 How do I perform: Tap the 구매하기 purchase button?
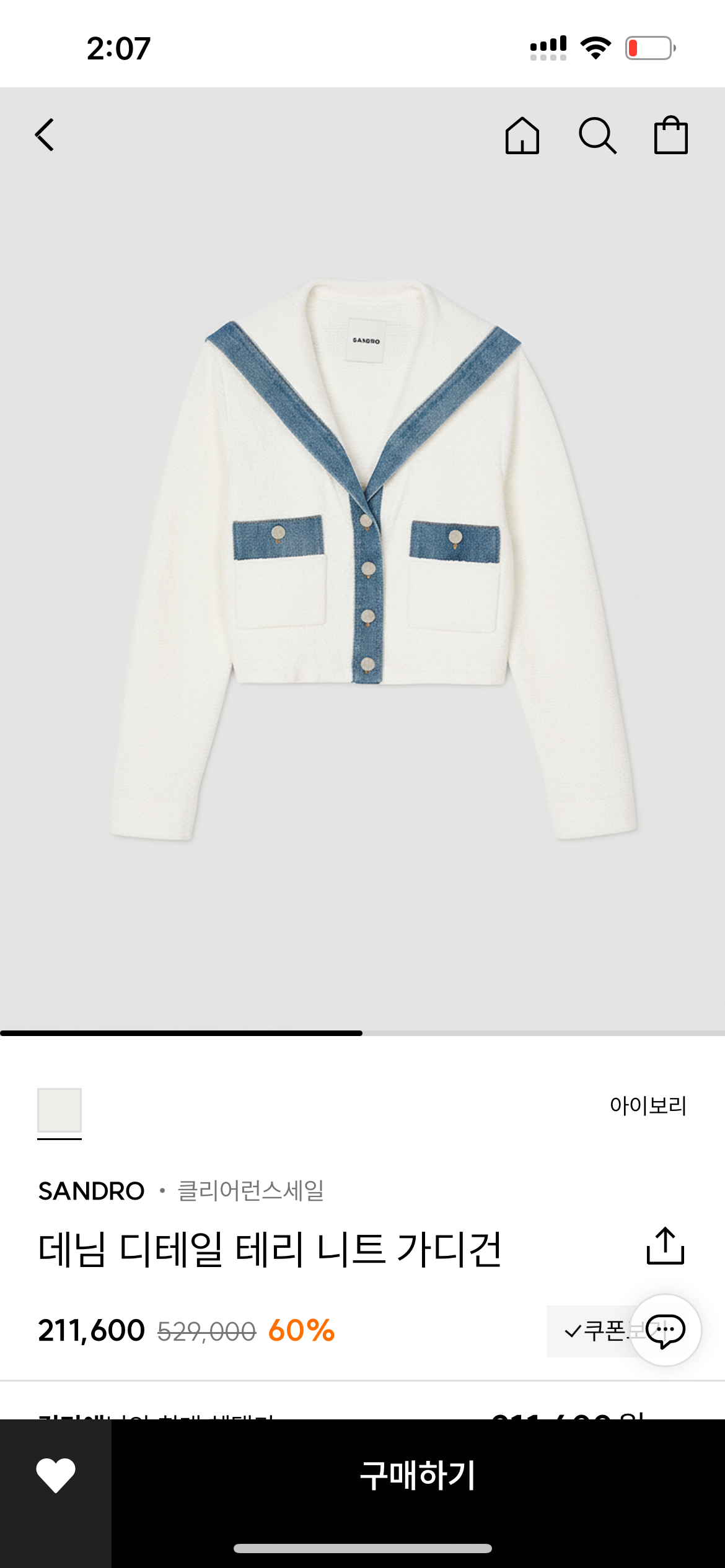418,1475
